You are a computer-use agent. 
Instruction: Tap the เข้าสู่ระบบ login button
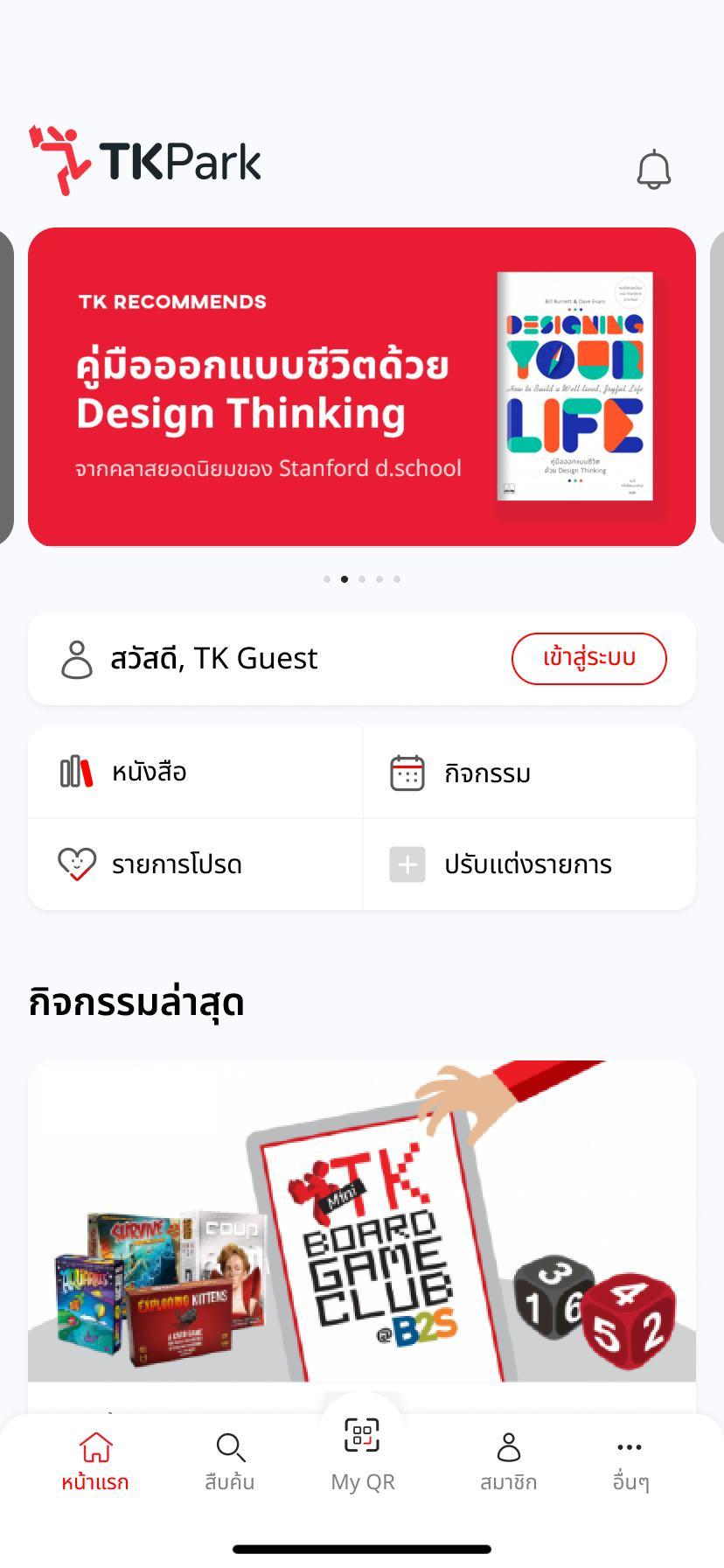tap(588, 658)
